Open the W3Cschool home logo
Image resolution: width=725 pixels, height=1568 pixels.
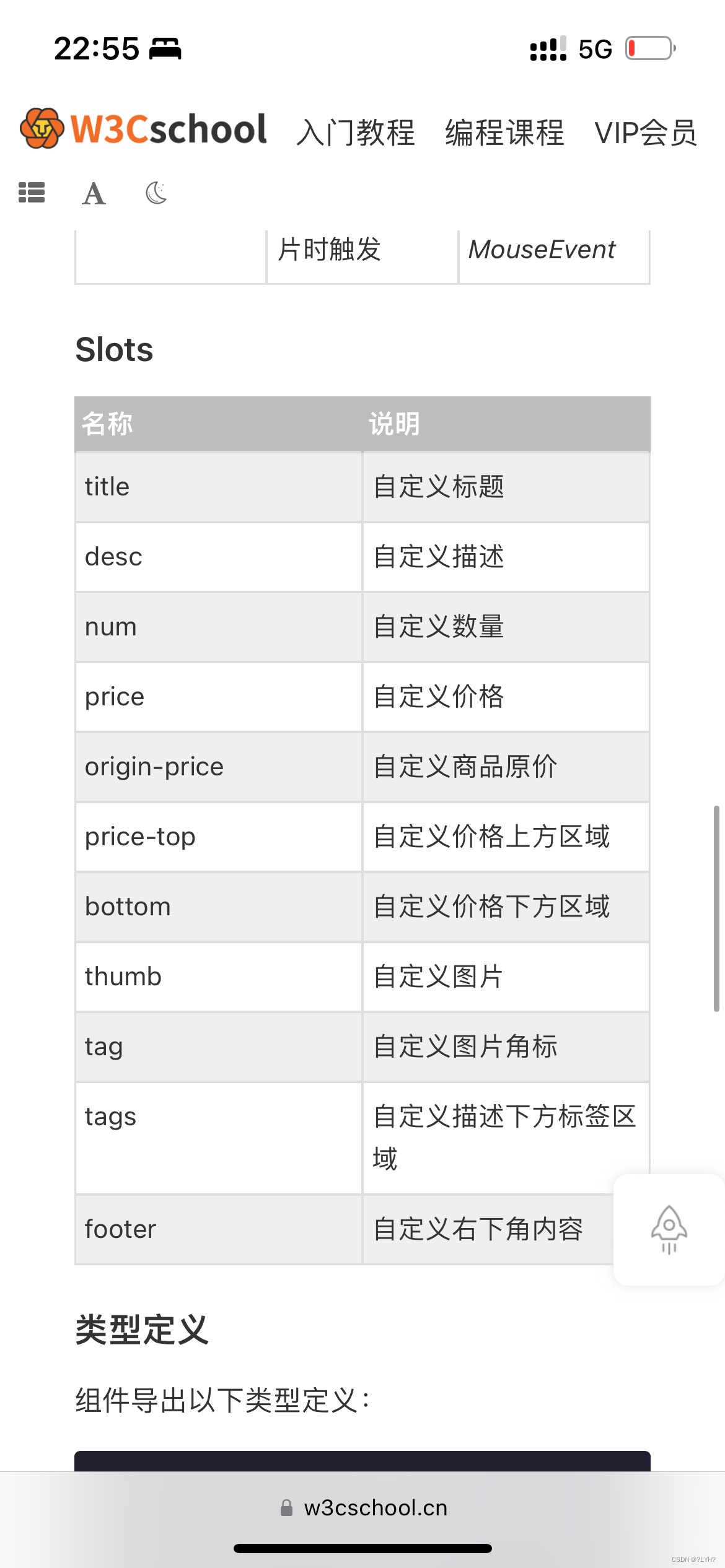pos(143,129)
